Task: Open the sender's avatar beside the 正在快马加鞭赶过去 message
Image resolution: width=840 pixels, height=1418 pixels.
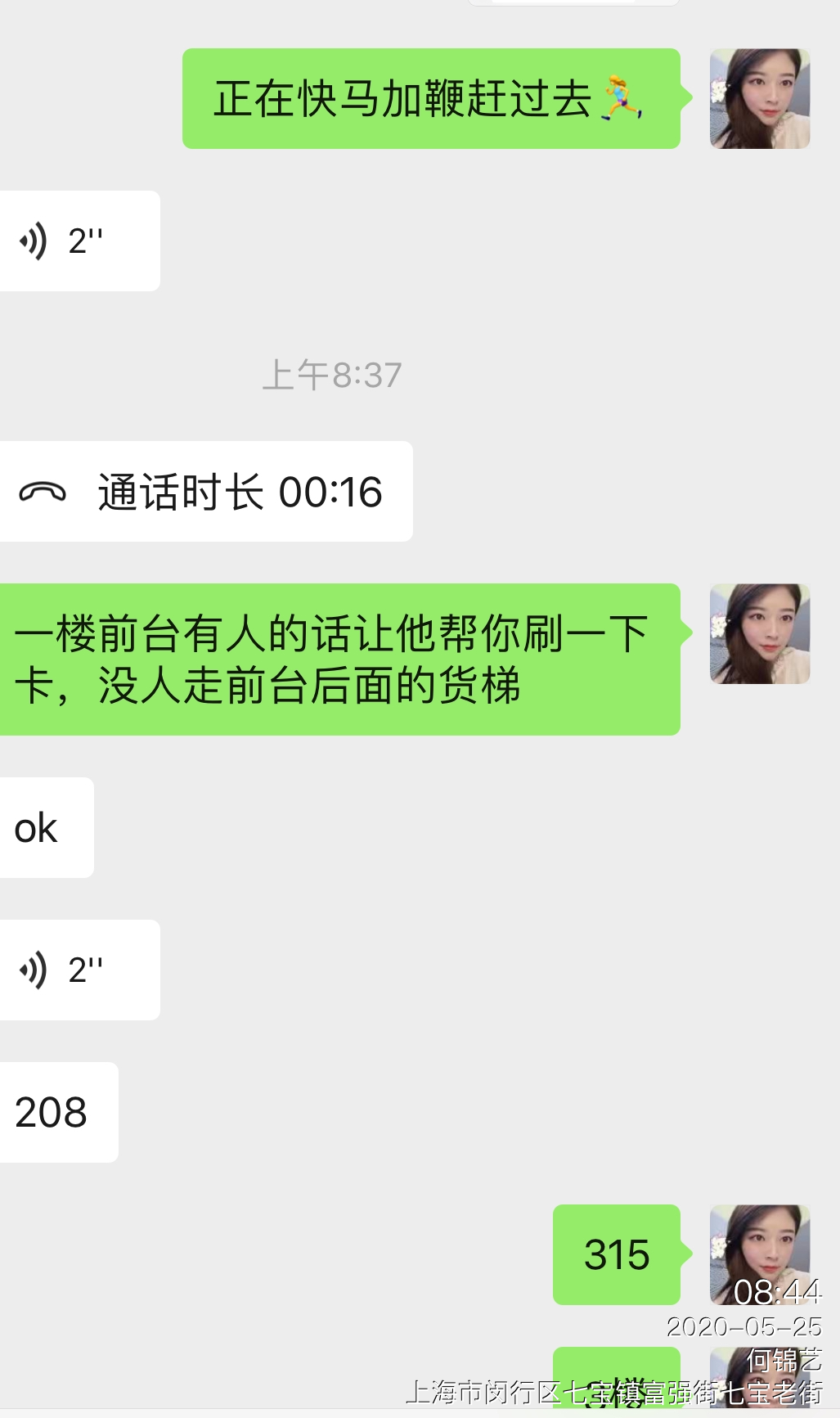Action: 759,99
